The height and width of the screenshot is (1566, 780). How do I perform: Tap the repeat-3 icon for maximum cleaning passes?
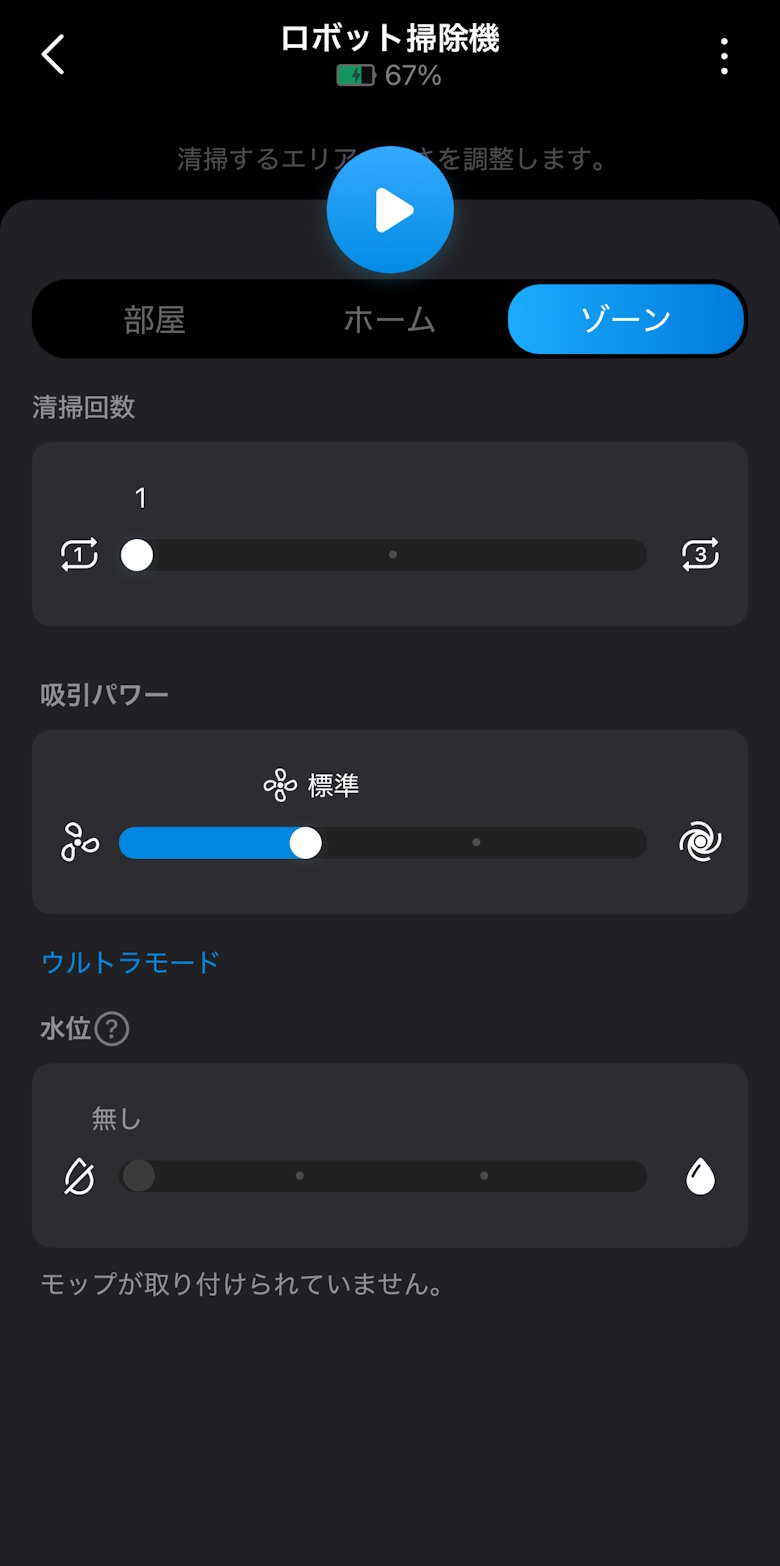pyautogui.click(x=700, y=554)
